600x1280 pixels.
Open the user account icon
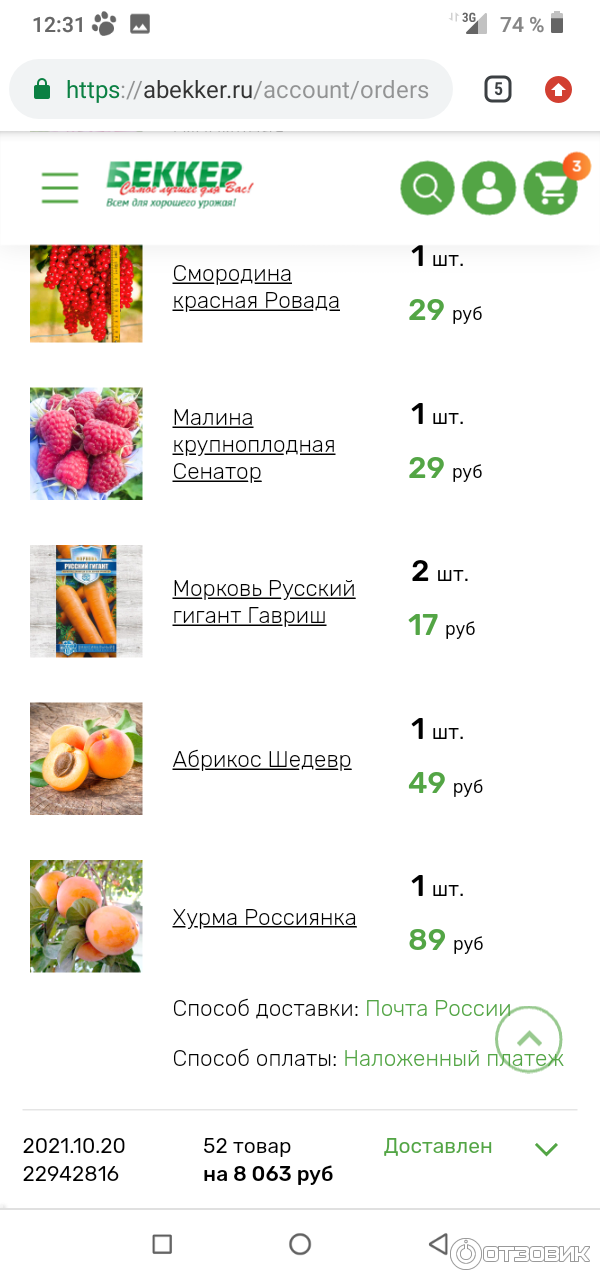click(x=489, y=187)
